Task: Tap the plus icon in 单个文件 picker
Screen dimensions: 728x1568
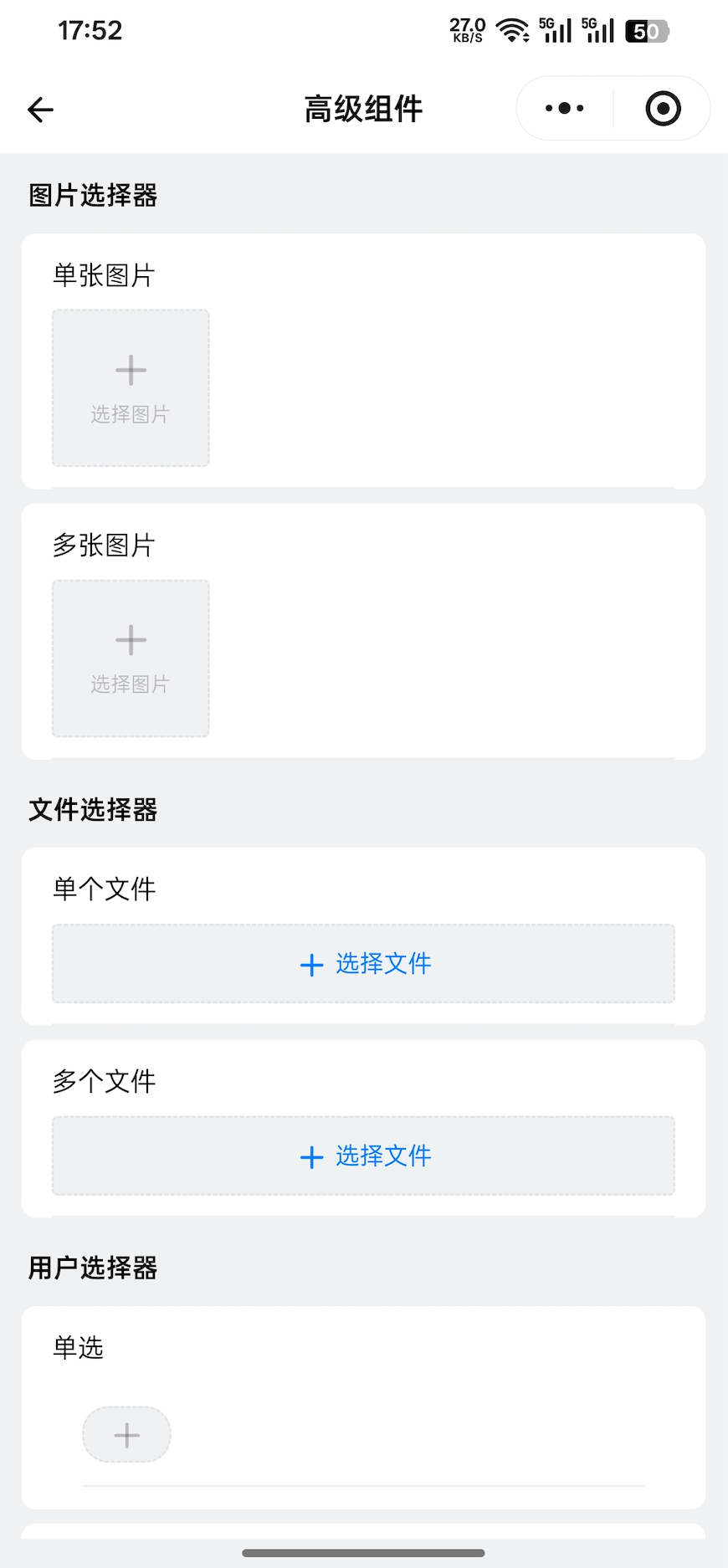Action: [x=310, y=964]
